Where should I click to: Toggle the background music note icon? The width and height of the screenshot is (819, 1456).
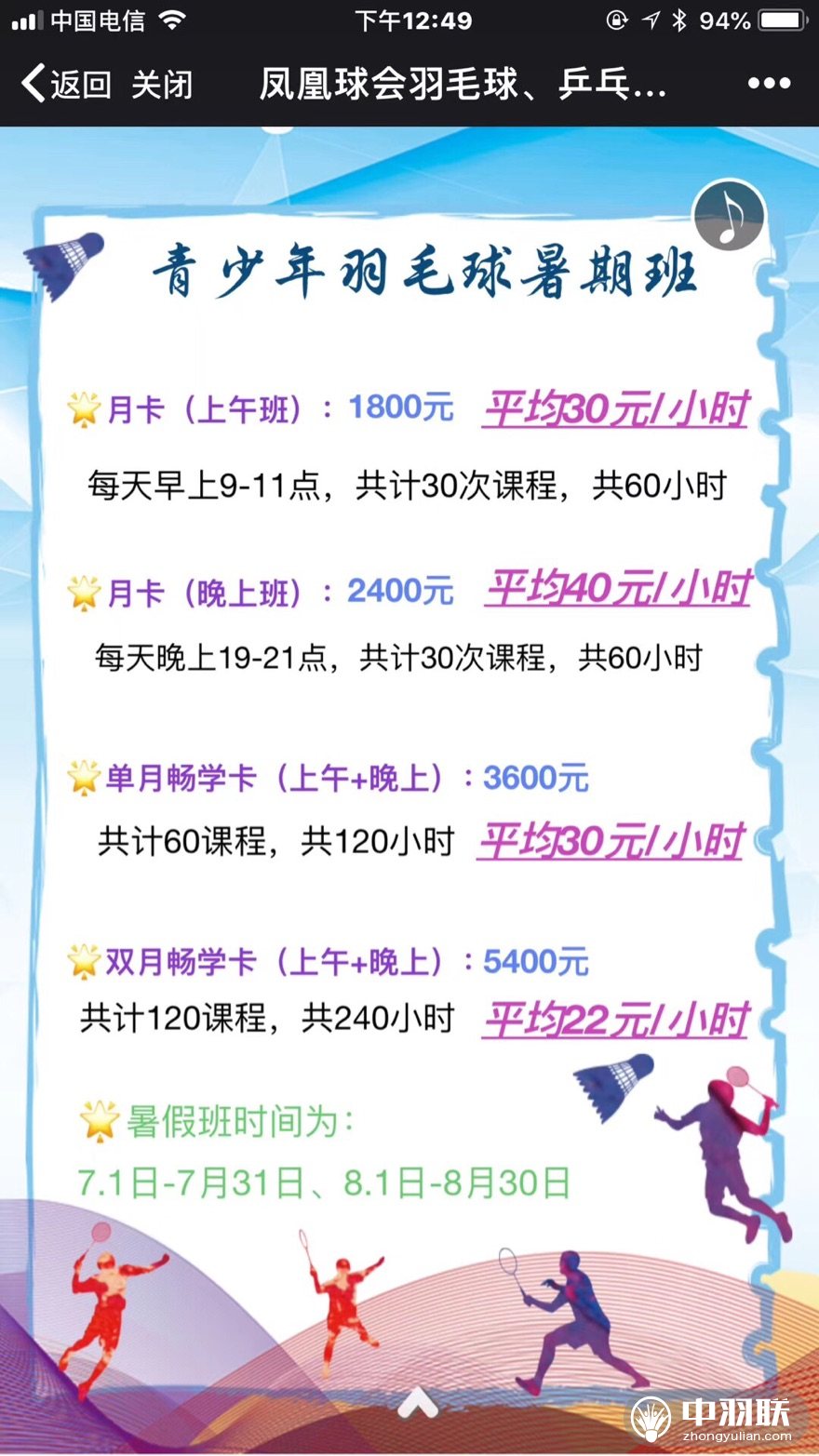click(x=729, y=216)
